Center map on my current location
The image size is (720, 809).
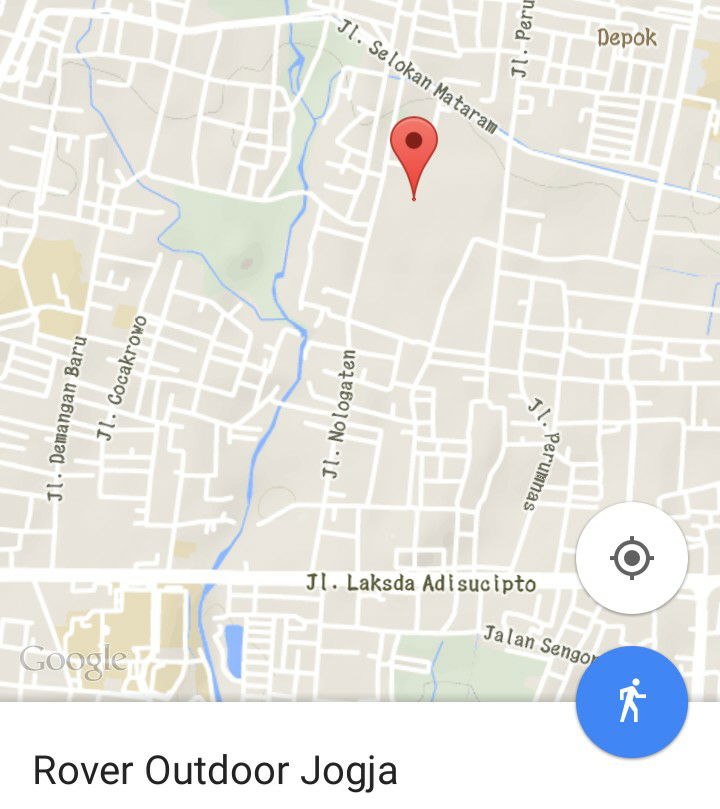tap(631, 557)
